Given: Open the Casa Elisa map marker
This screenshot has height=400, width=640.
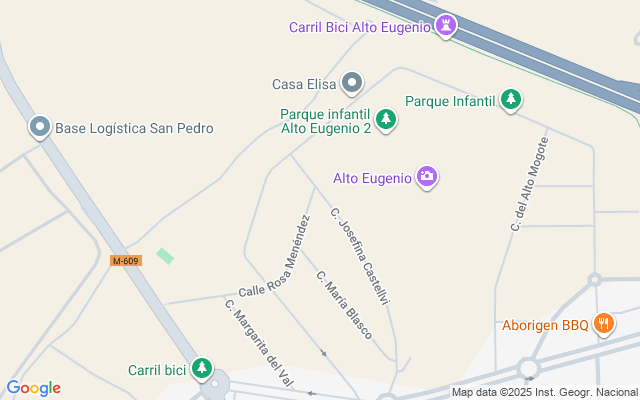Looking at the screenshot, I should pos(352,83).
